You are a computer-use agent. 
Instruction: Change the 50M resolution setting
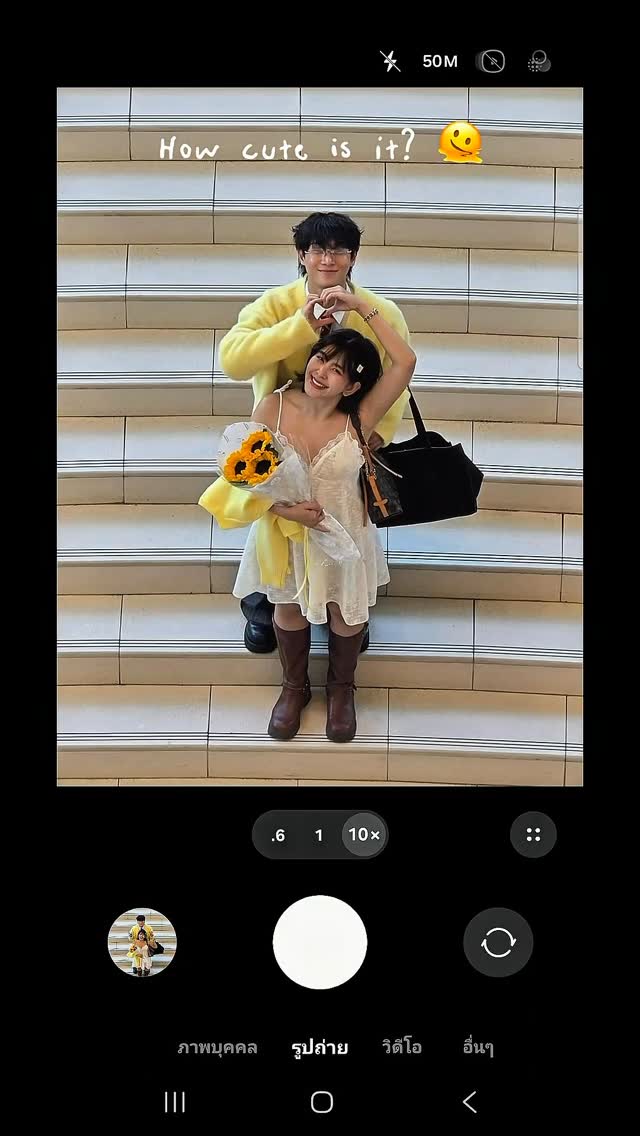tap(440, 62)
